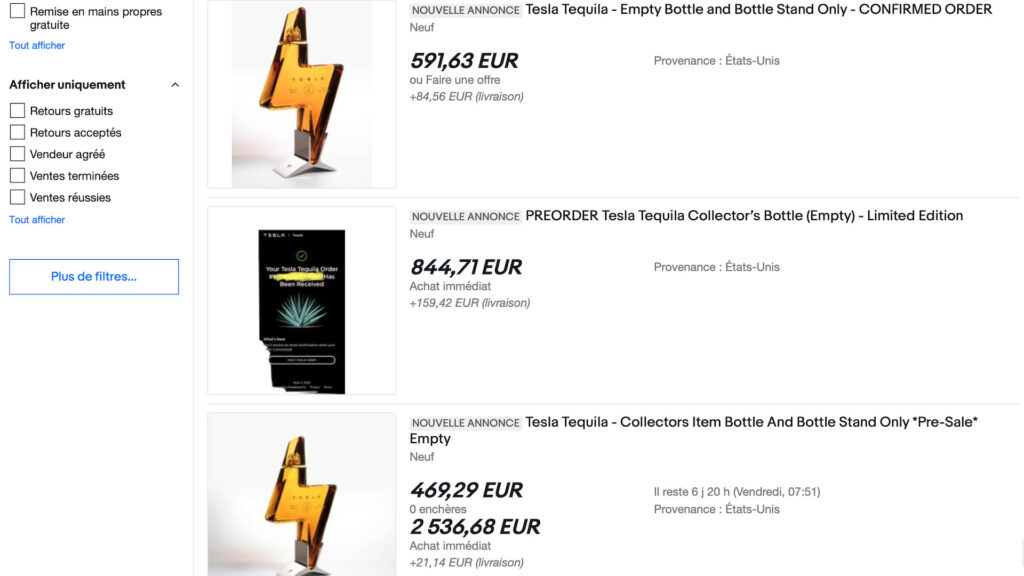Screen dimensions: 1024x576
Task: Open the CONFIRMED ORDER Tesla Tequila listing
Action: pos(758,10)
